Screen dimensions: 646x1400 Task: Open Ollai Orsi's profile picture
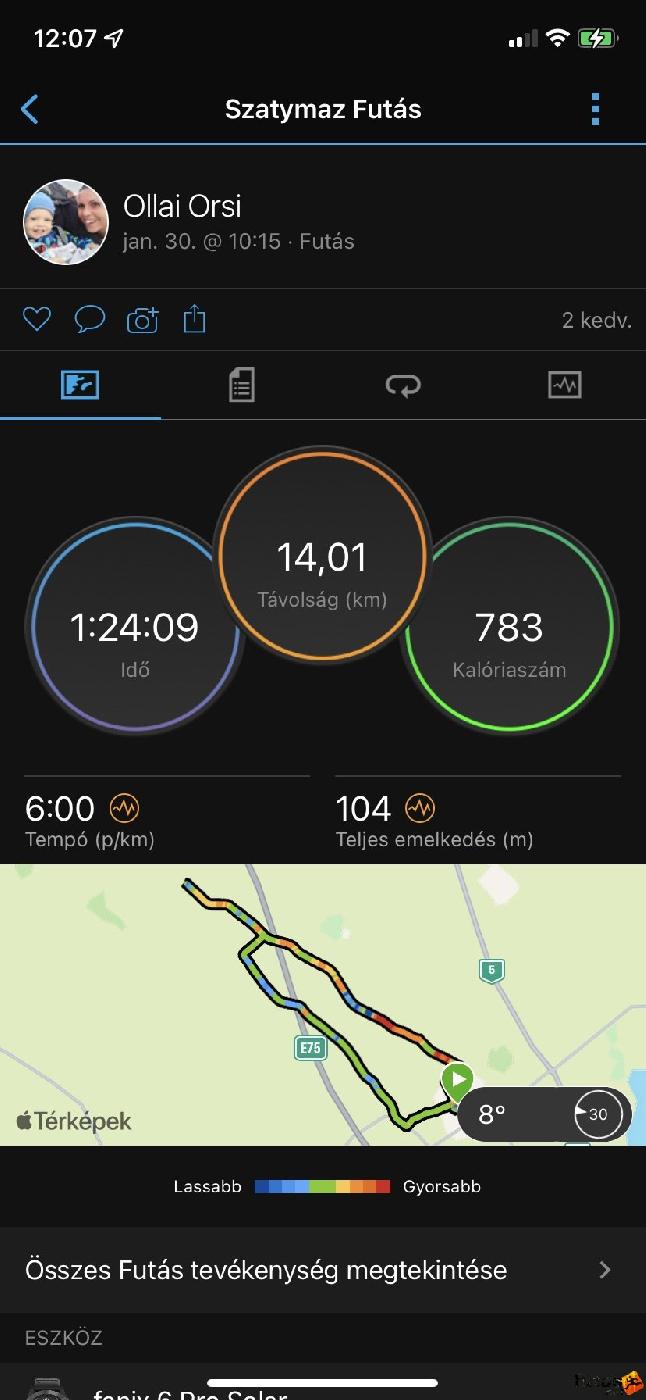coord(66,222)
